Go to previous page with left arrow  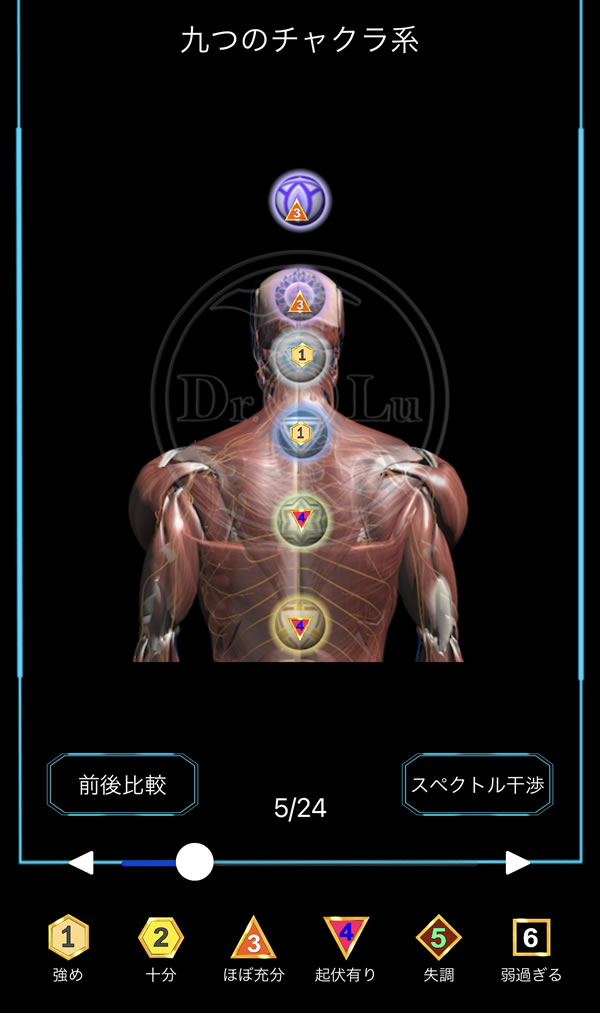pos(81,862)
